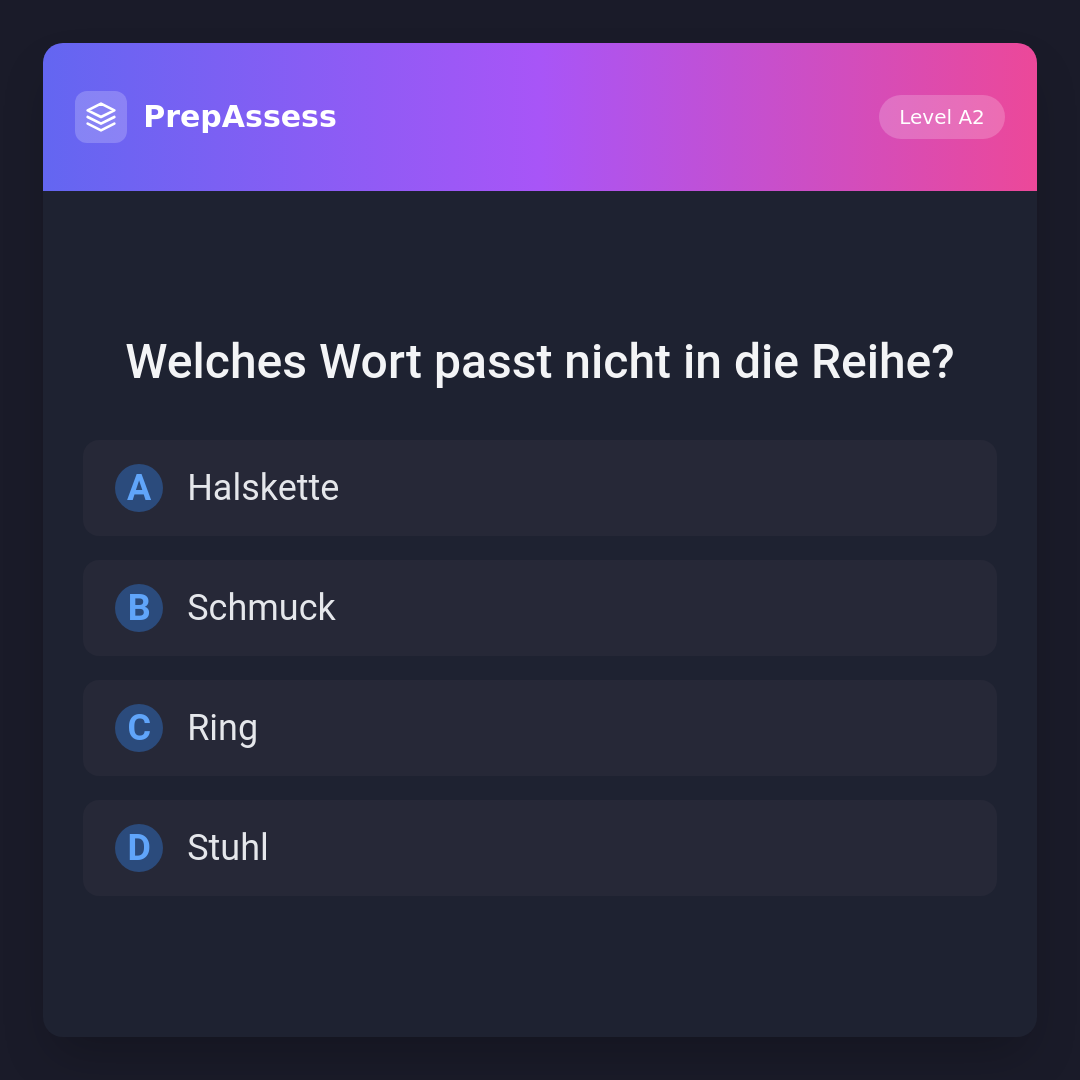Choose option B Schmuck
The width and height of the screenshot is (1080, 1080).
coord(540,608)
